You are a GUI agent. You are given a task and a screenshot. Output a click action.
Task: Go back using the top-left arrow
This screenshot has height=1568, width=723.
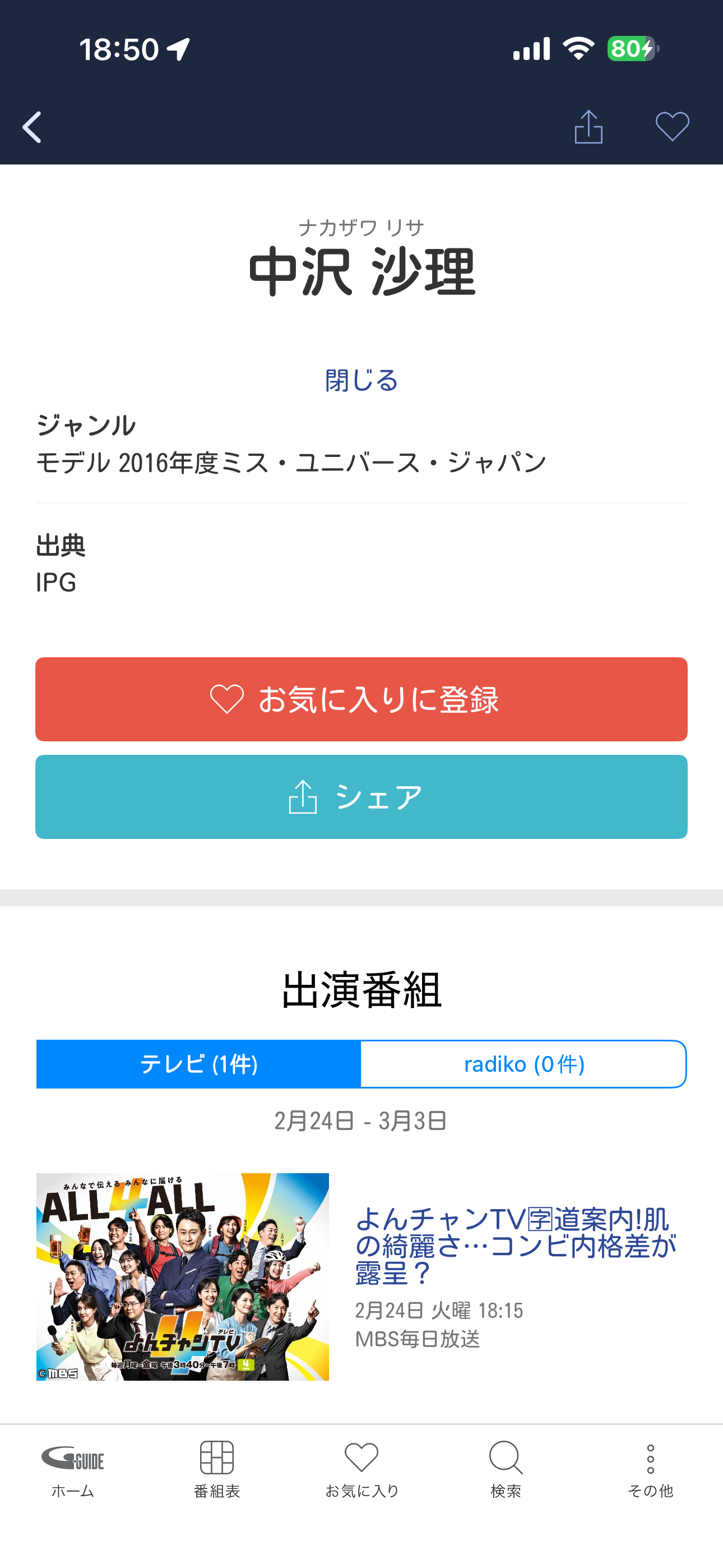31,127
